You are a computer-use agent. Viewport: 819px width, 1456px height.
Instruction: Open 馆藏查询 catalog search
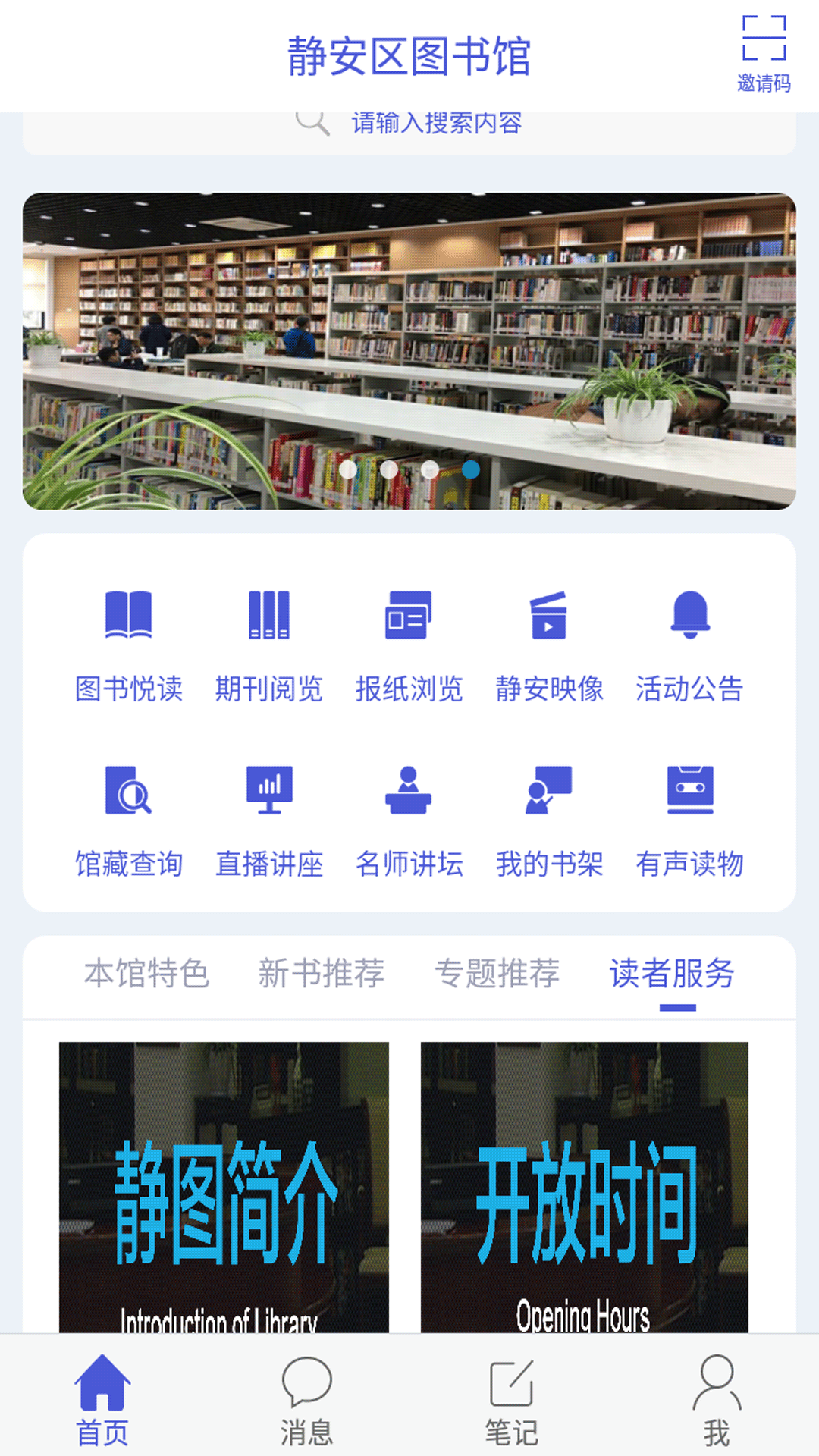click(x=129, y=821)
